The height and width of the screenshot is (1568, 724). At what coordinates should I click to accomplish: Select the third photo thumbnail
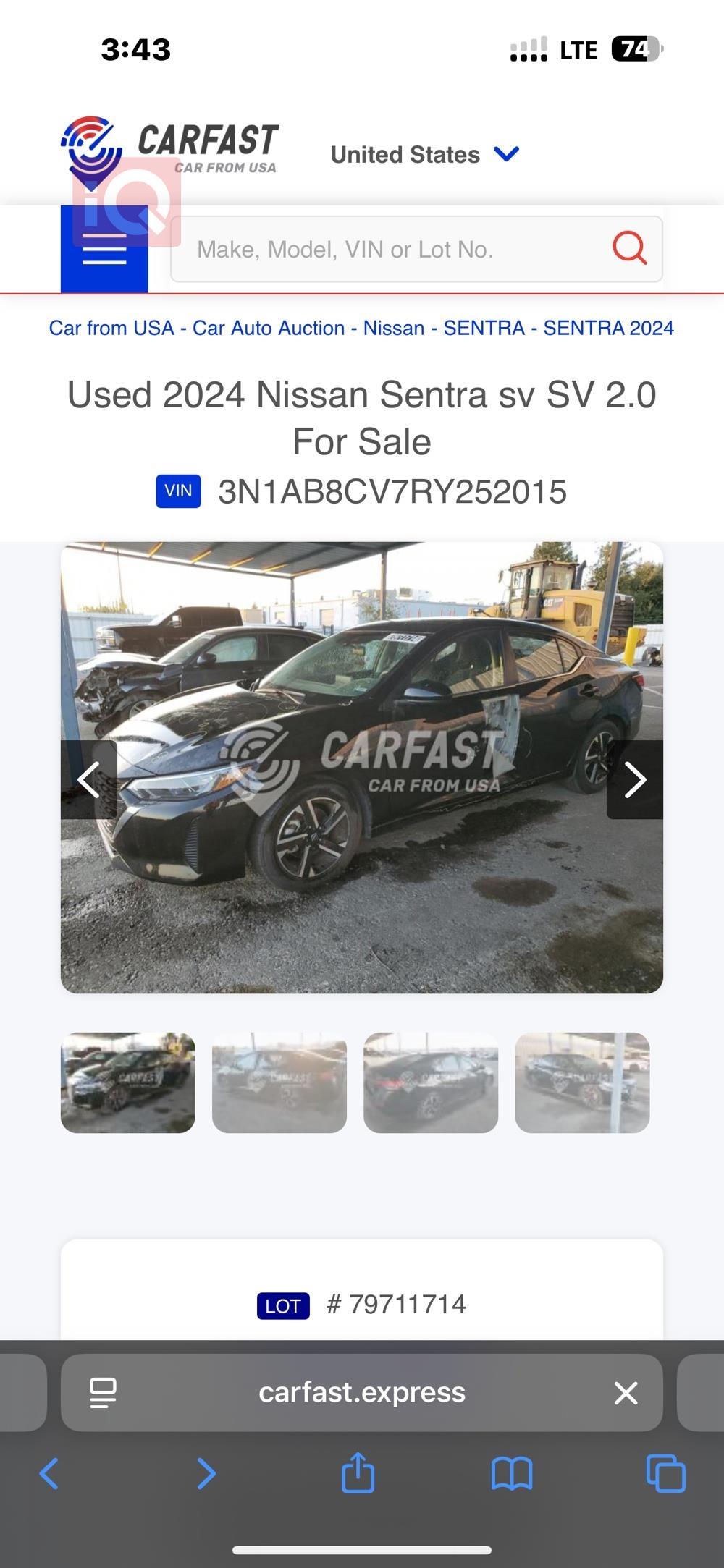[431, 1082]
